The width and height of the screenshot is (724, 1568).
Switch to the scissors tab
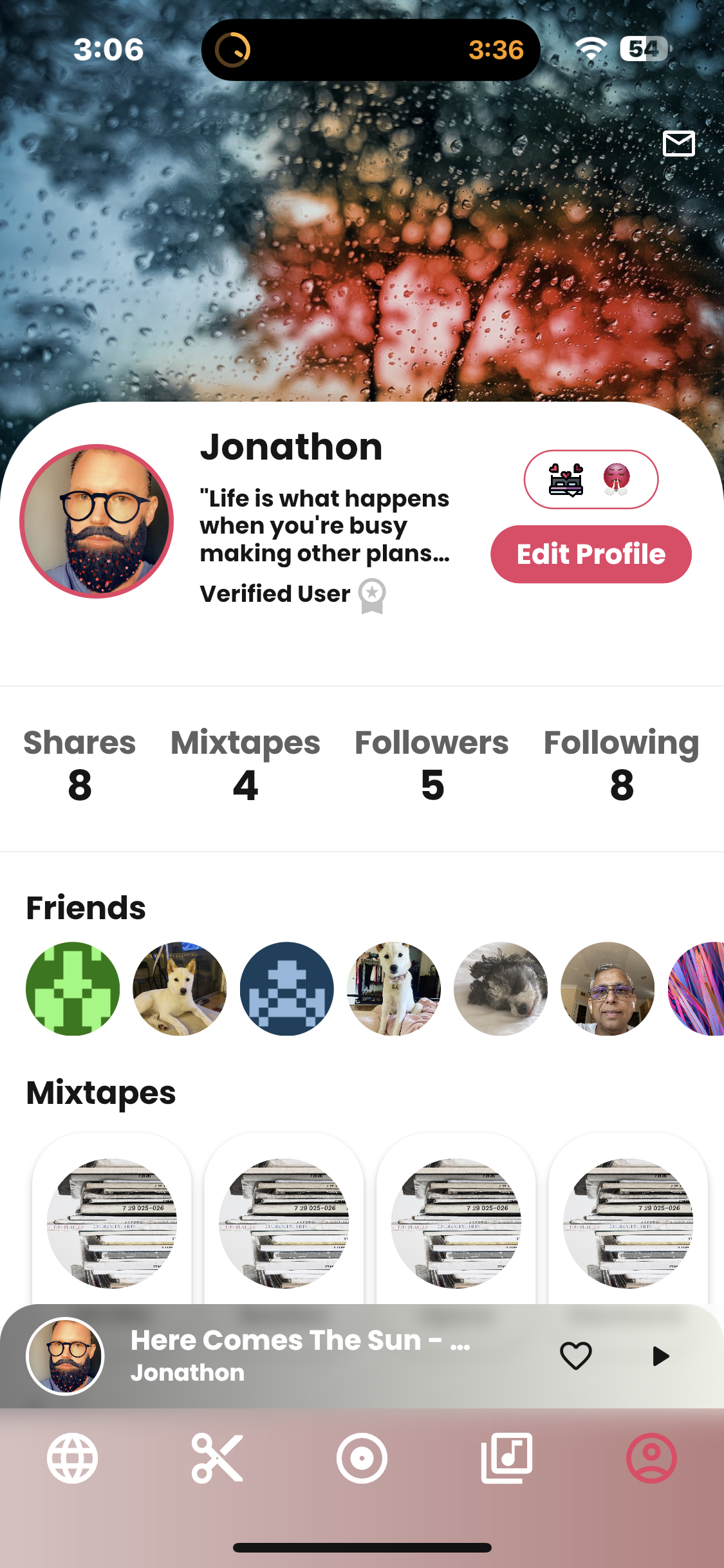tap(218, 1458)
